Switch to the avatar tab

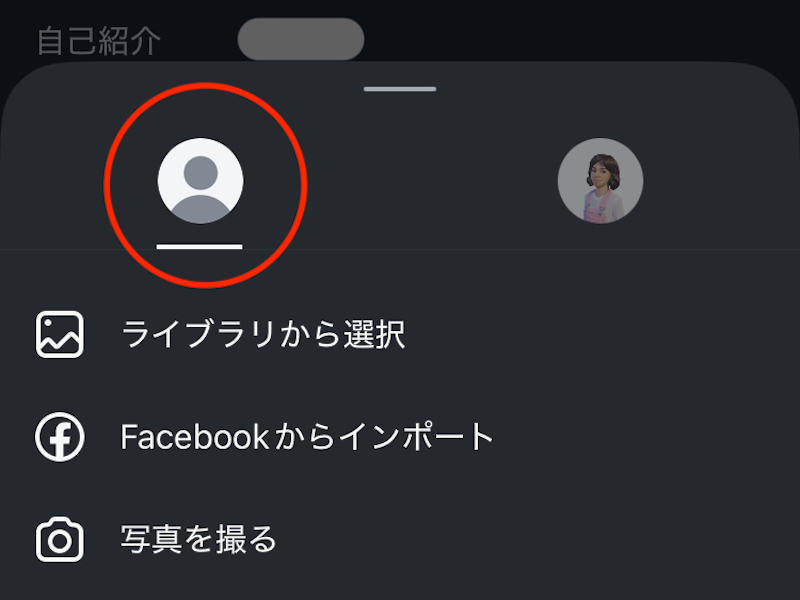[x=600, y=181]
